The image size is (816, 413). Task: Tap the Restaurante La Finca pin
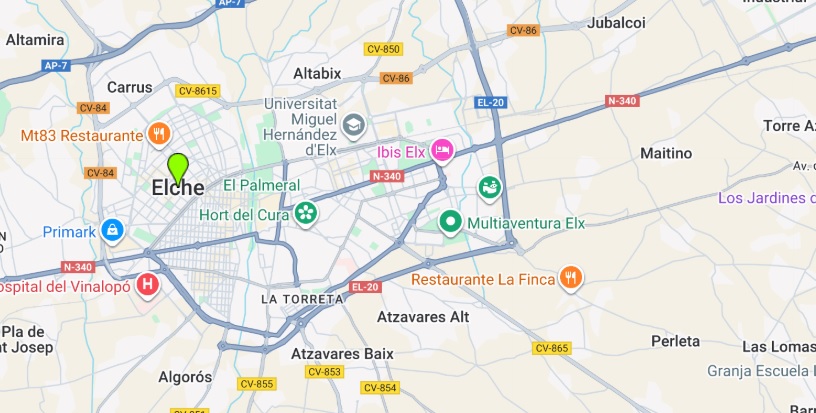pyautogui.click(x=570, y=278)
